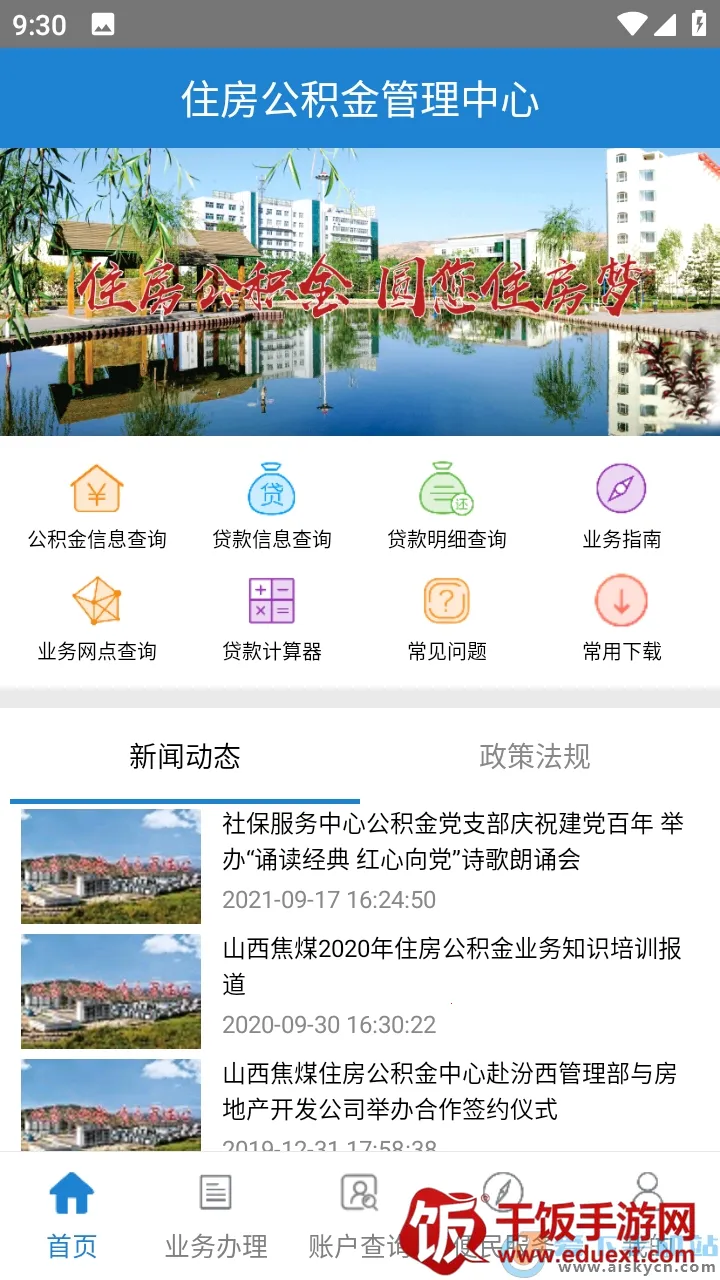Image resolution: width=720 pixels, height=1280 pixels.
Task: Go to the 首页 tab
Action: (72, 1215)
